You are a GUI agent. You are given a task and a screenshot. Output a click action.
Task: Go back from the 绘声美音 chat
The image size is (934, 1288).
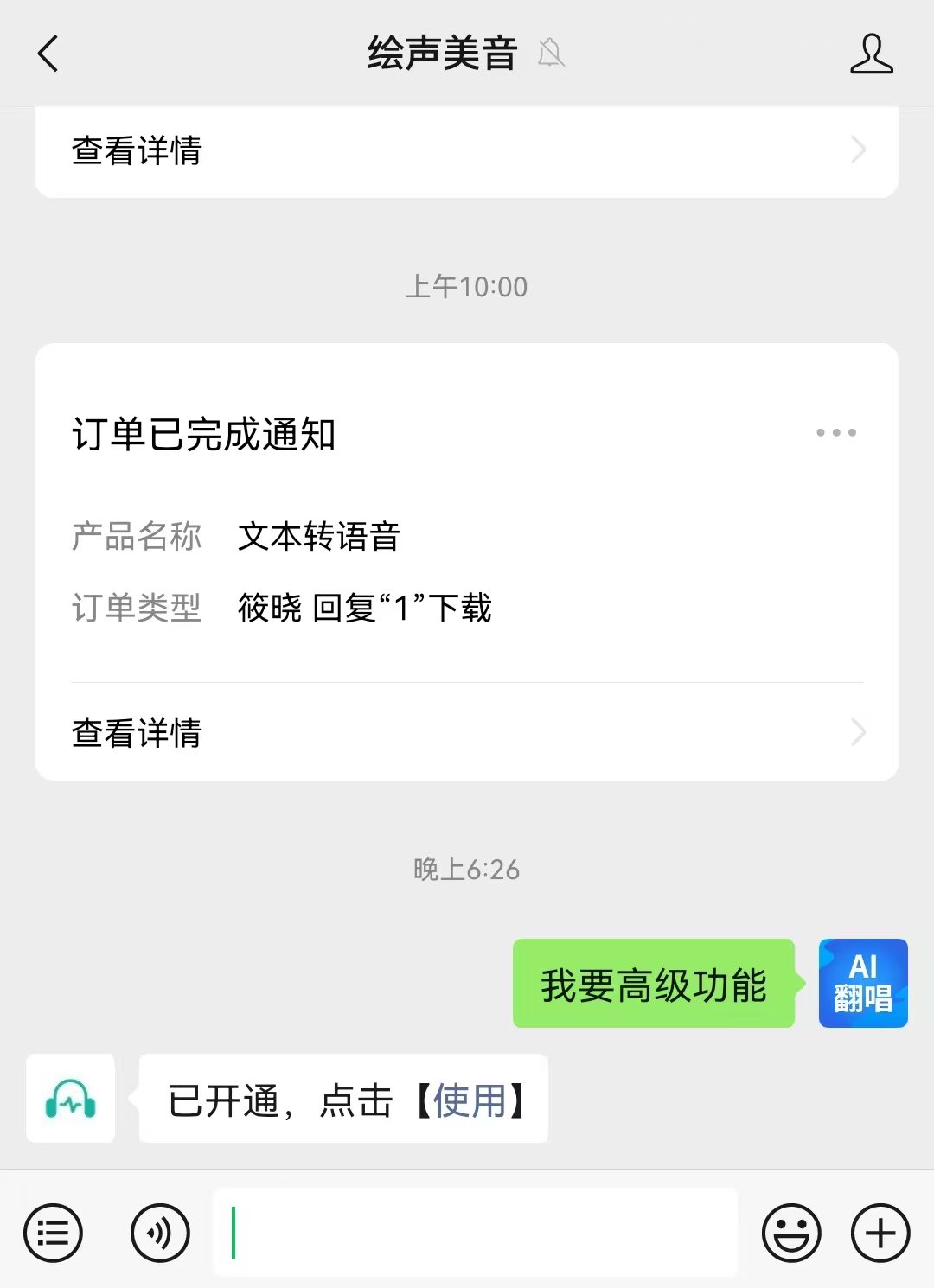pyautogui.click(x=48, y=54)
